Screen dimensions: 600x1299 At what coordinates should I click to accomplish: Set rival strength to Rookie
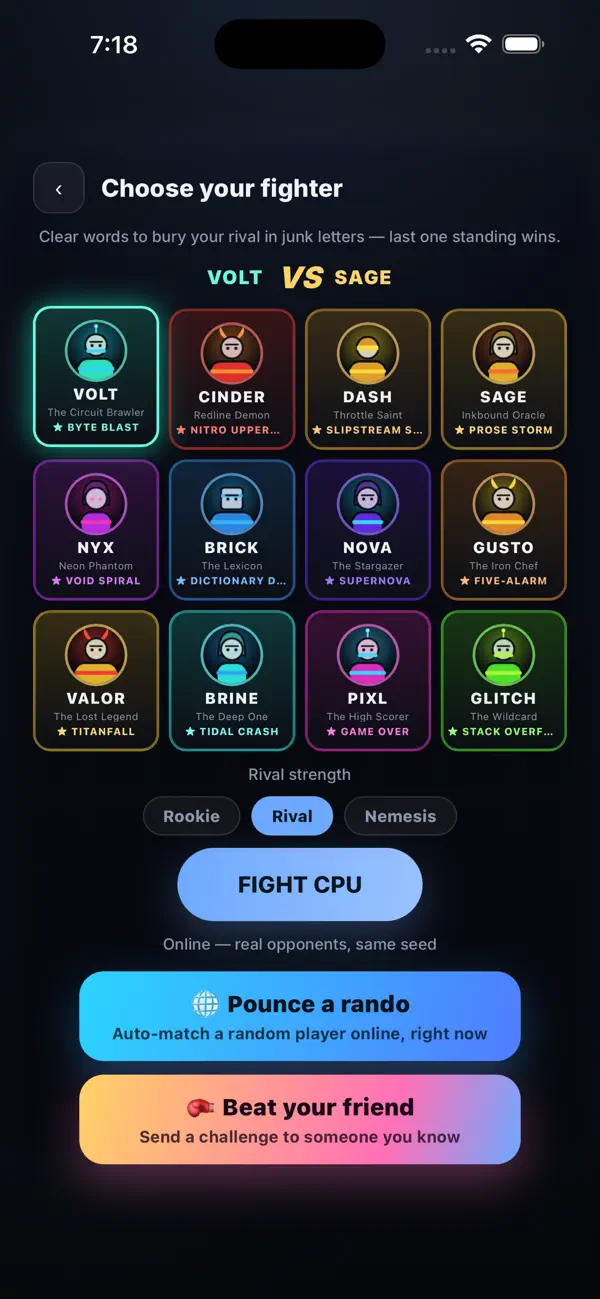point(191,816)
